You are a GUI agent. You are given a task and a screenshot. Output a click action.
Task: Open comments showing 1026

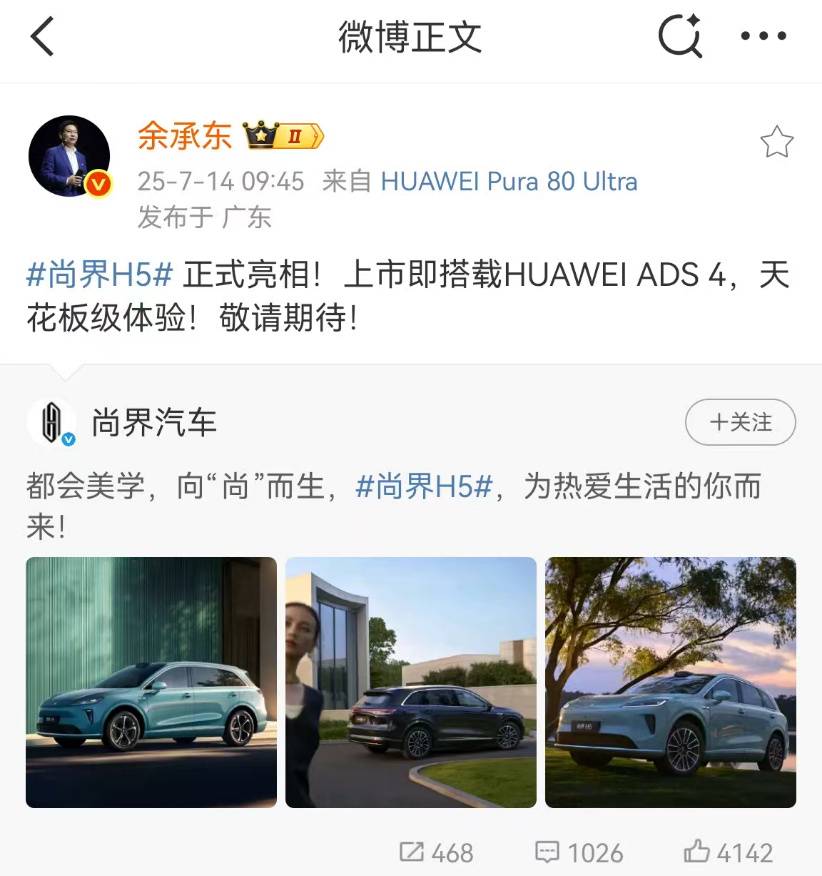579,852
